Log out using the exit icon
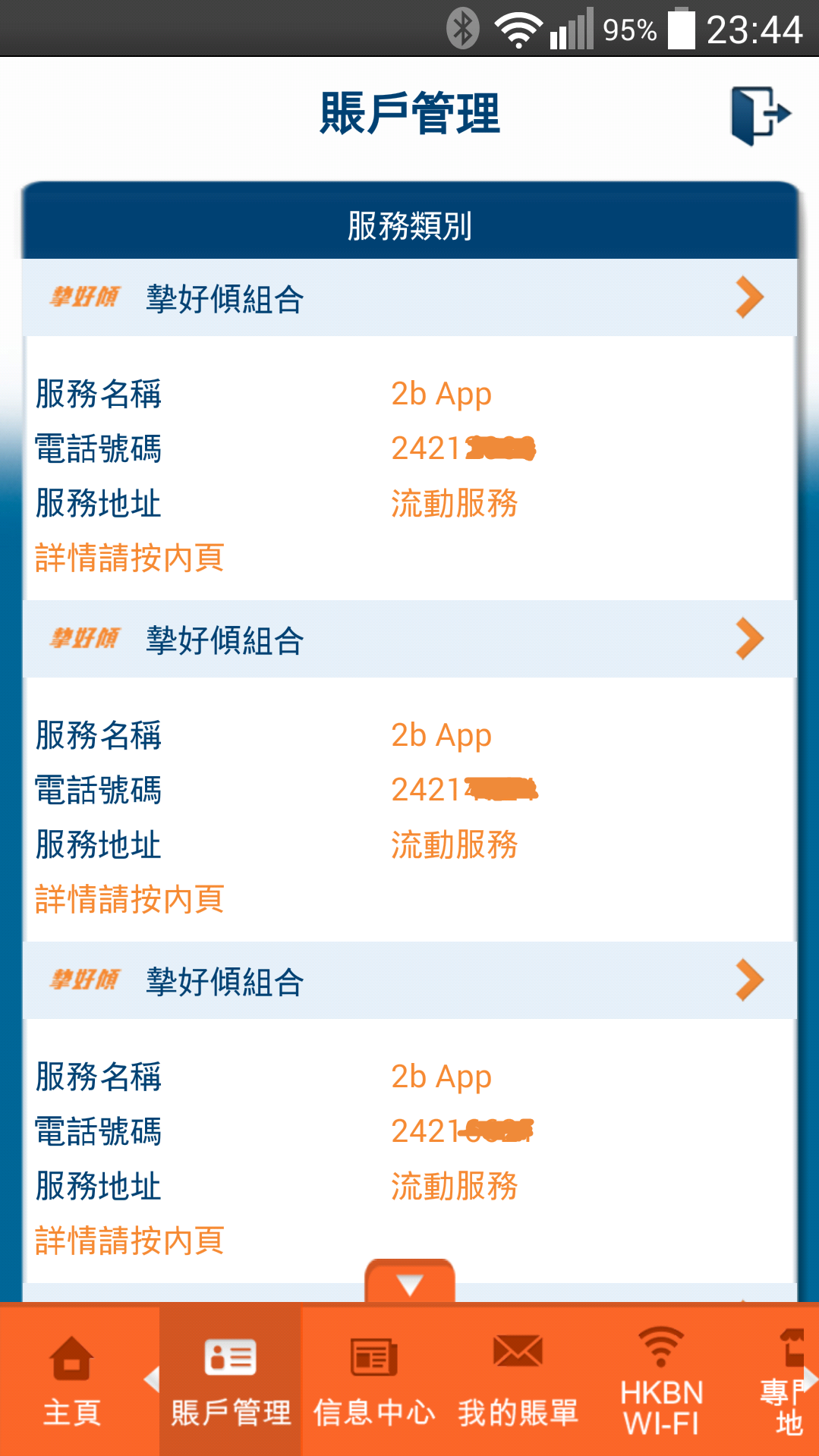Screen dimensions: 819x1456 [760, 115]
